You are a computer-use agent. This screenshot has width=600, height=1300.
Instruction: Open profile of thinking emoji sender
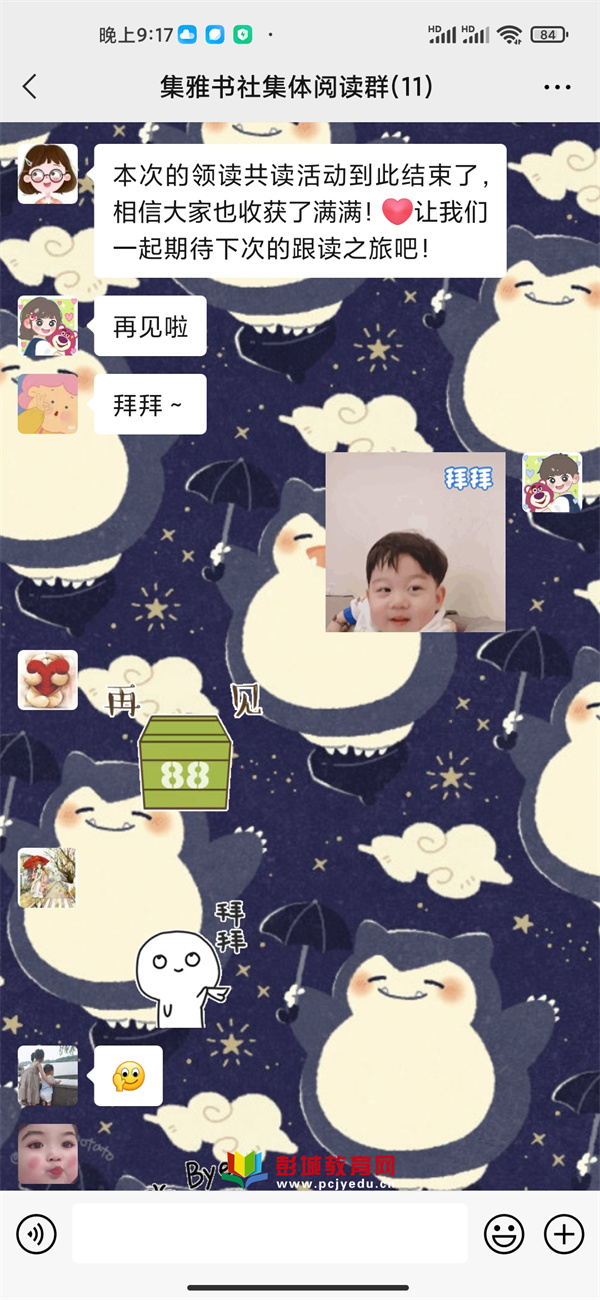48,1076
